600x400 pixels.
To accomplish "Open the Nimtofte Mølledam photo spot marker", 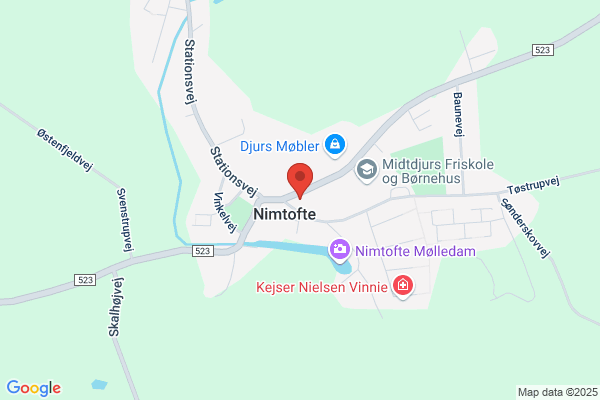I will click(339, 250).
